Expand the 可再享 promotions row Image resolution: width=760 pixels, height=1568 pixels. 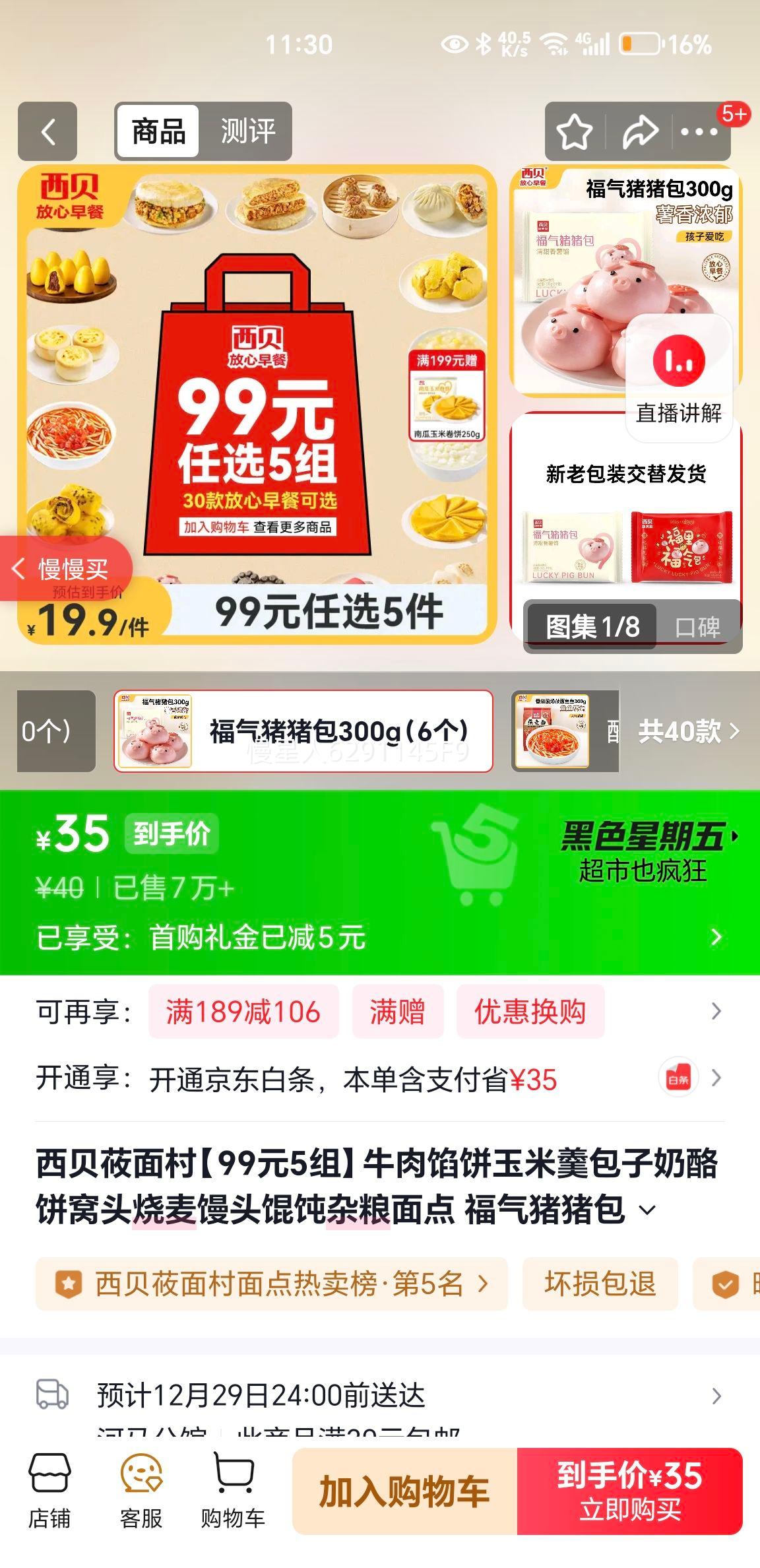[x=717, y=1010]
